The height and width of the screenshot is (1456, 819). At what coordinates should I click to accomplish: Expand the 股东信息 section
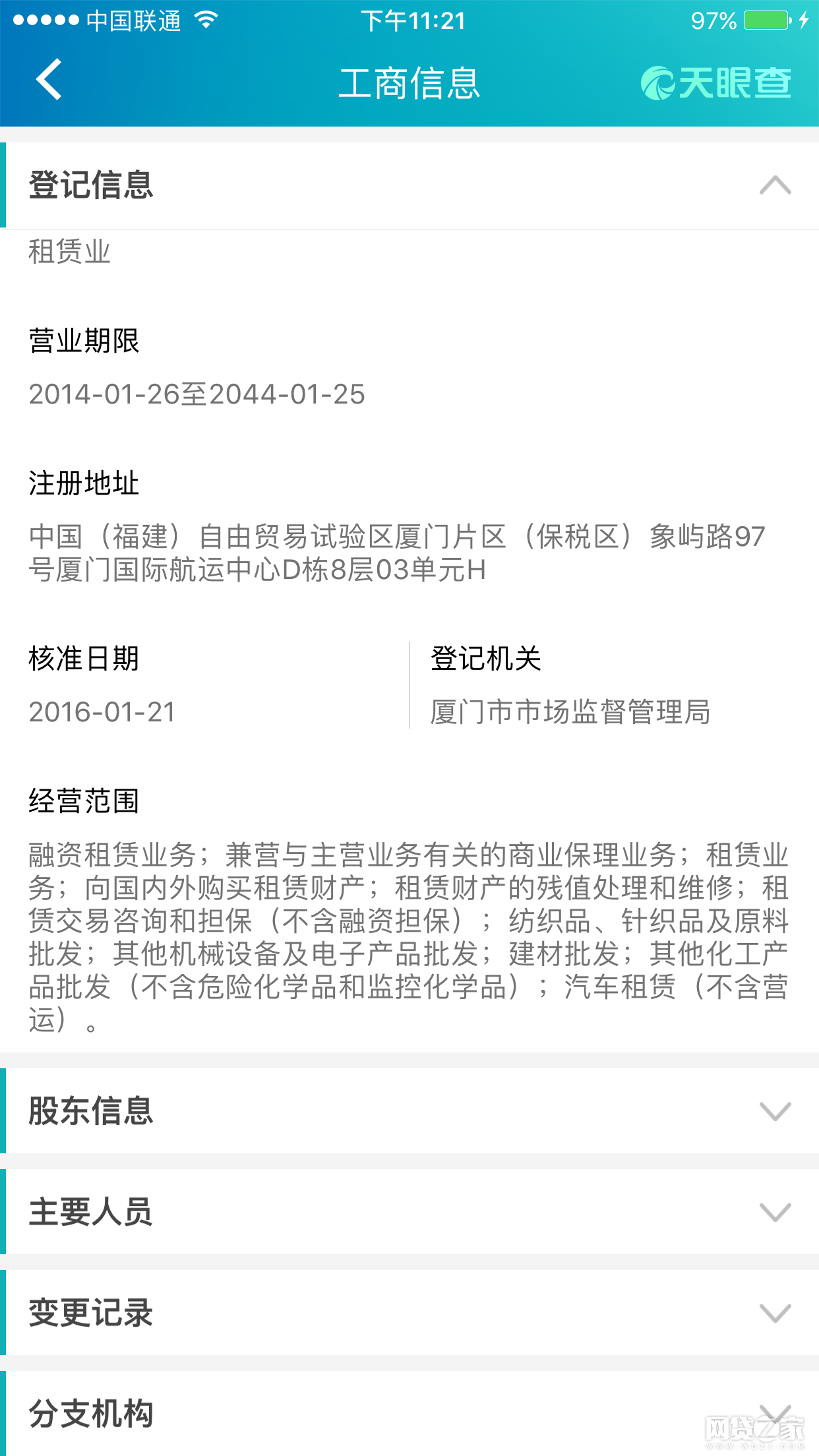point(409,1111)
